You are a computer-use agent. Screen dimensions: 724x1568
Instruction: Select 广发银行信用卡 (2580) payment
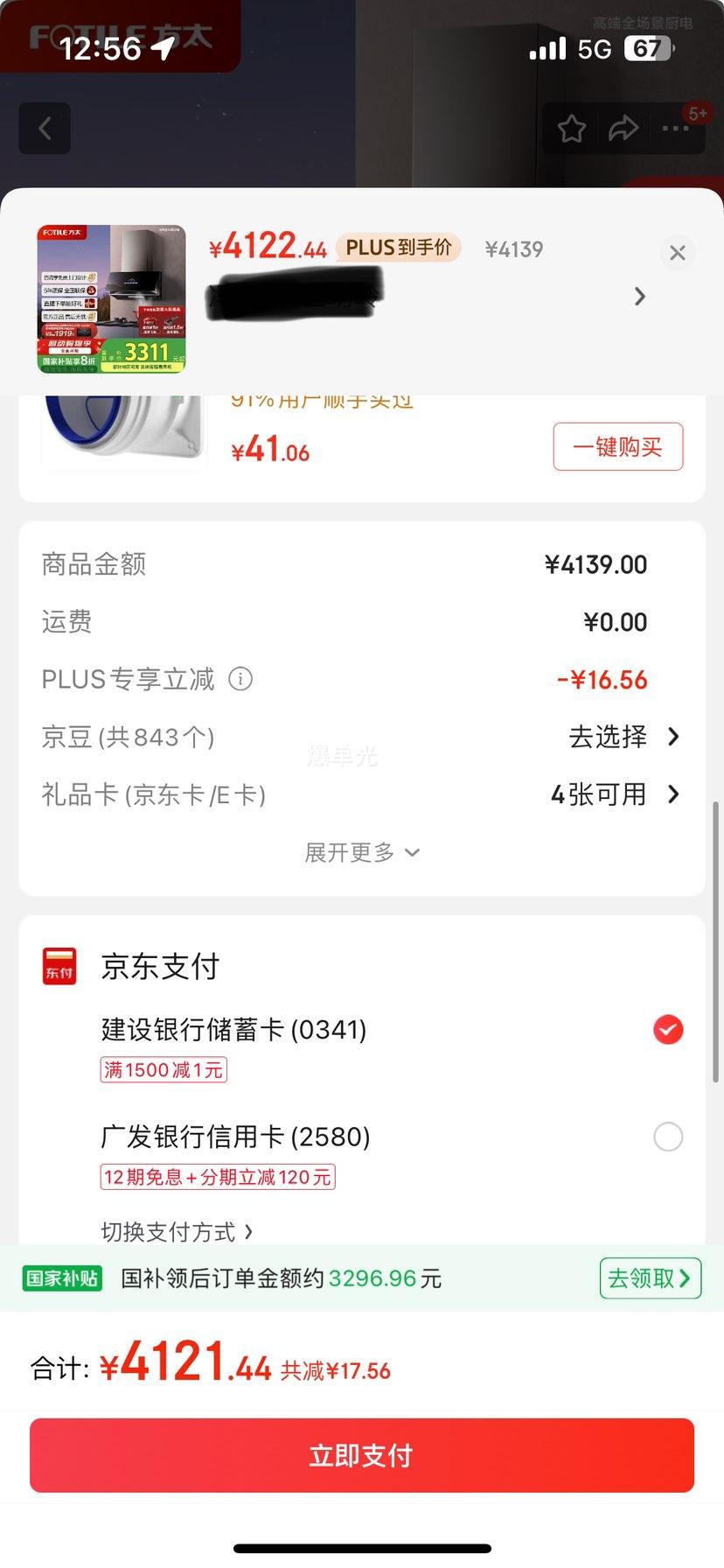(361, 1154)
